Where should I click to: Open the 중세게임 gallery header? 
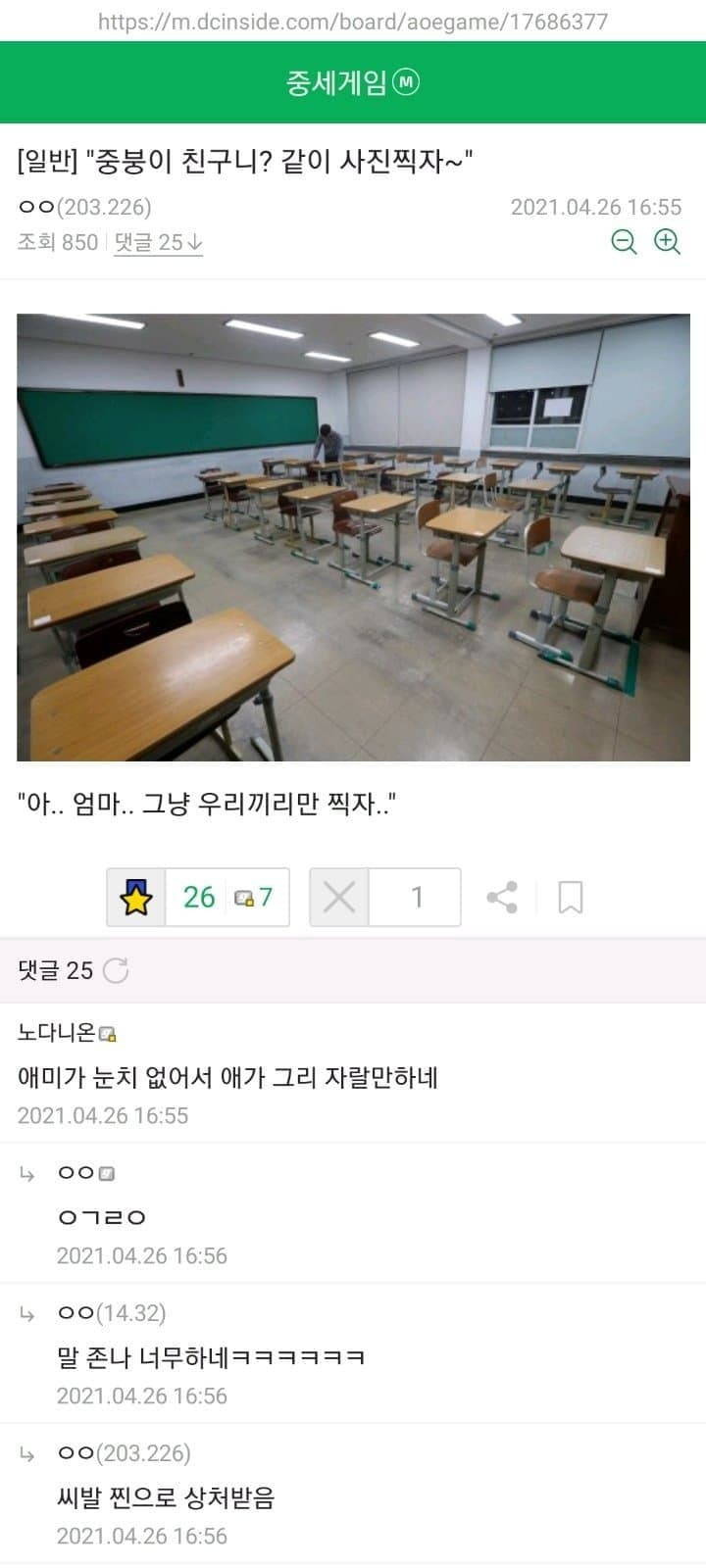coord(351,83)
